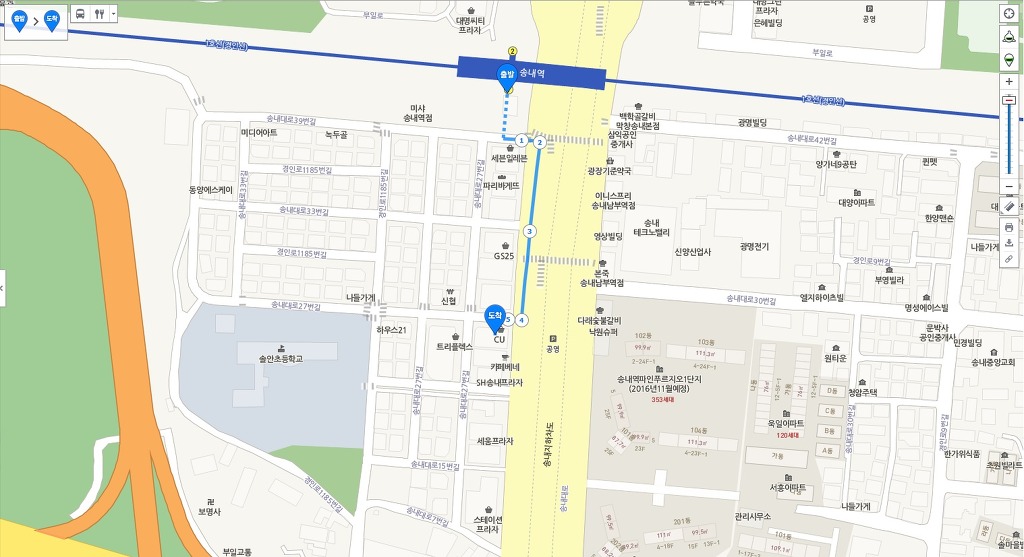The image size is (1024, 557).
Task: Open the distance measuring ruler tool
Action: pyautogui.click(x=1009, y=206)
